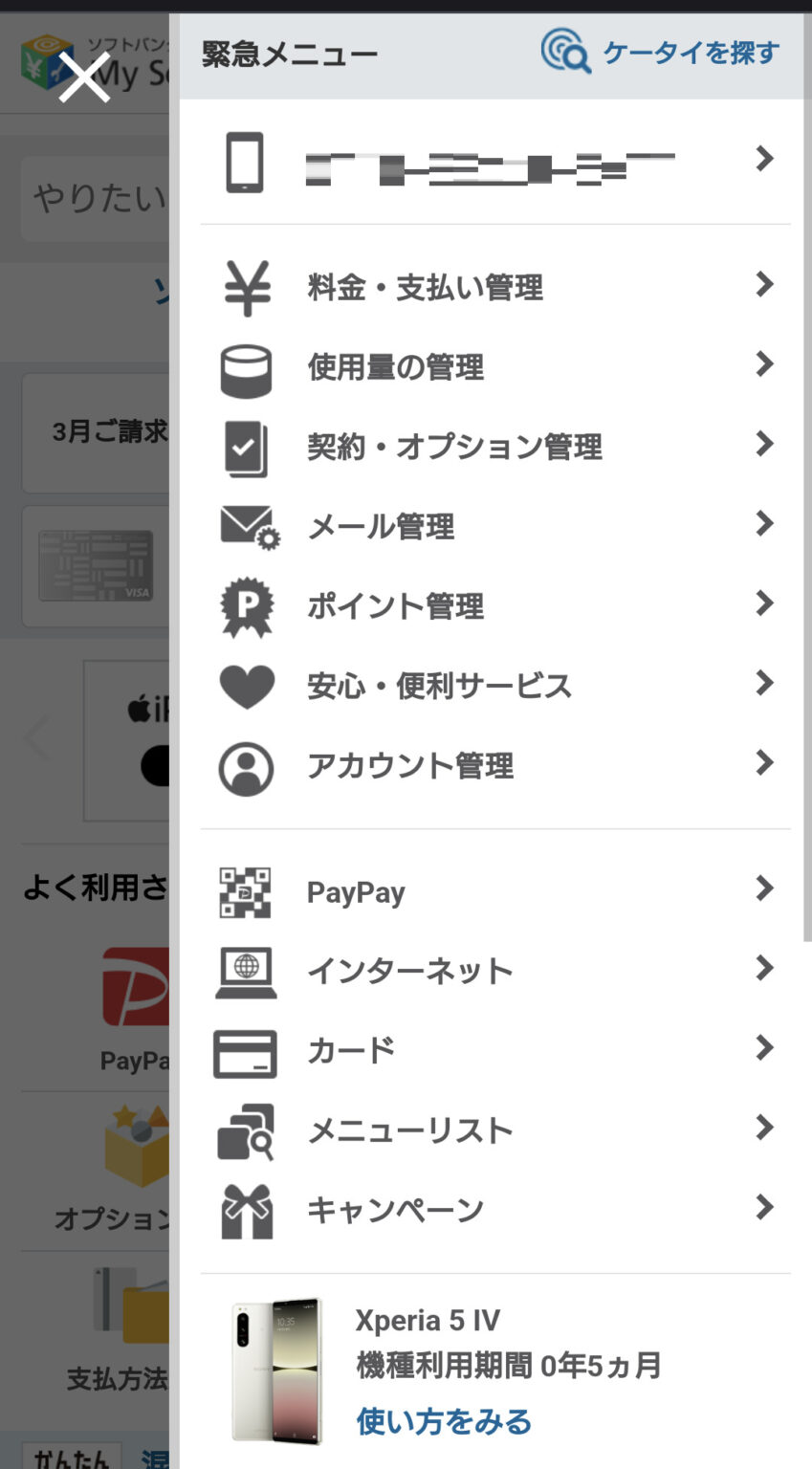Click the メール管理 mail settings icon
This screenshot has width=812, height=1469.
click(x=247, y=524)
